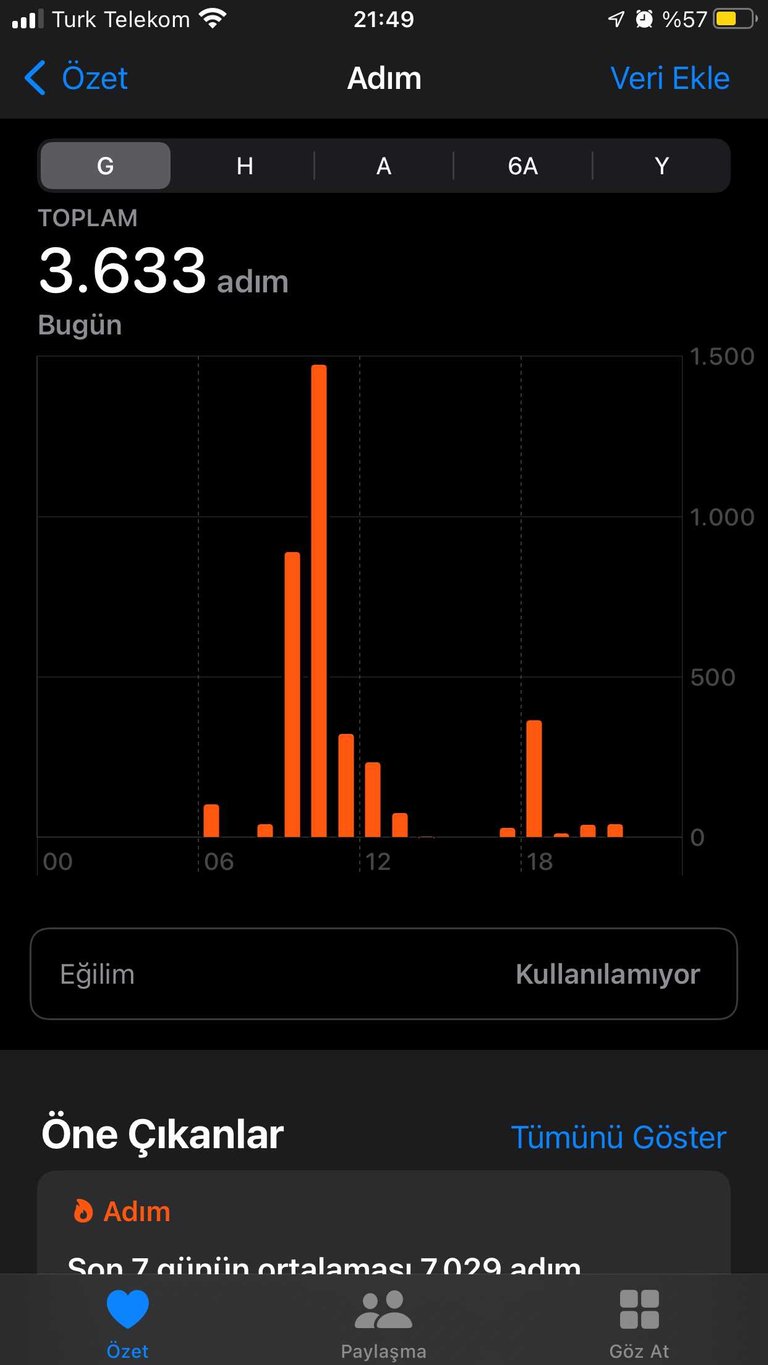The width and height of the screenshot is (768, 1365).
Task: Open the Eğilim row
Action: pyautogui.click(x=384, y=974)
